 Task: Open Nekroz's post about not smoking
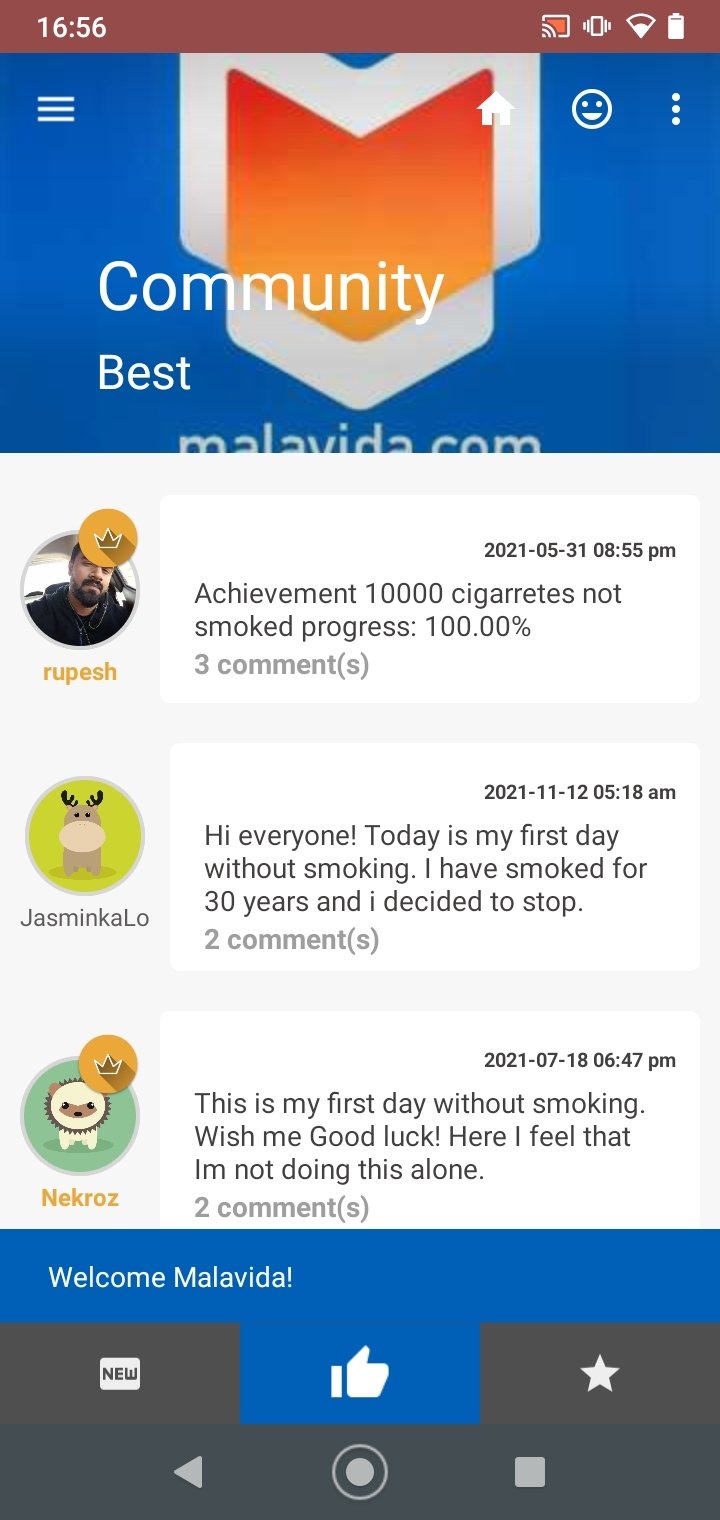[x=430, y=1120]
